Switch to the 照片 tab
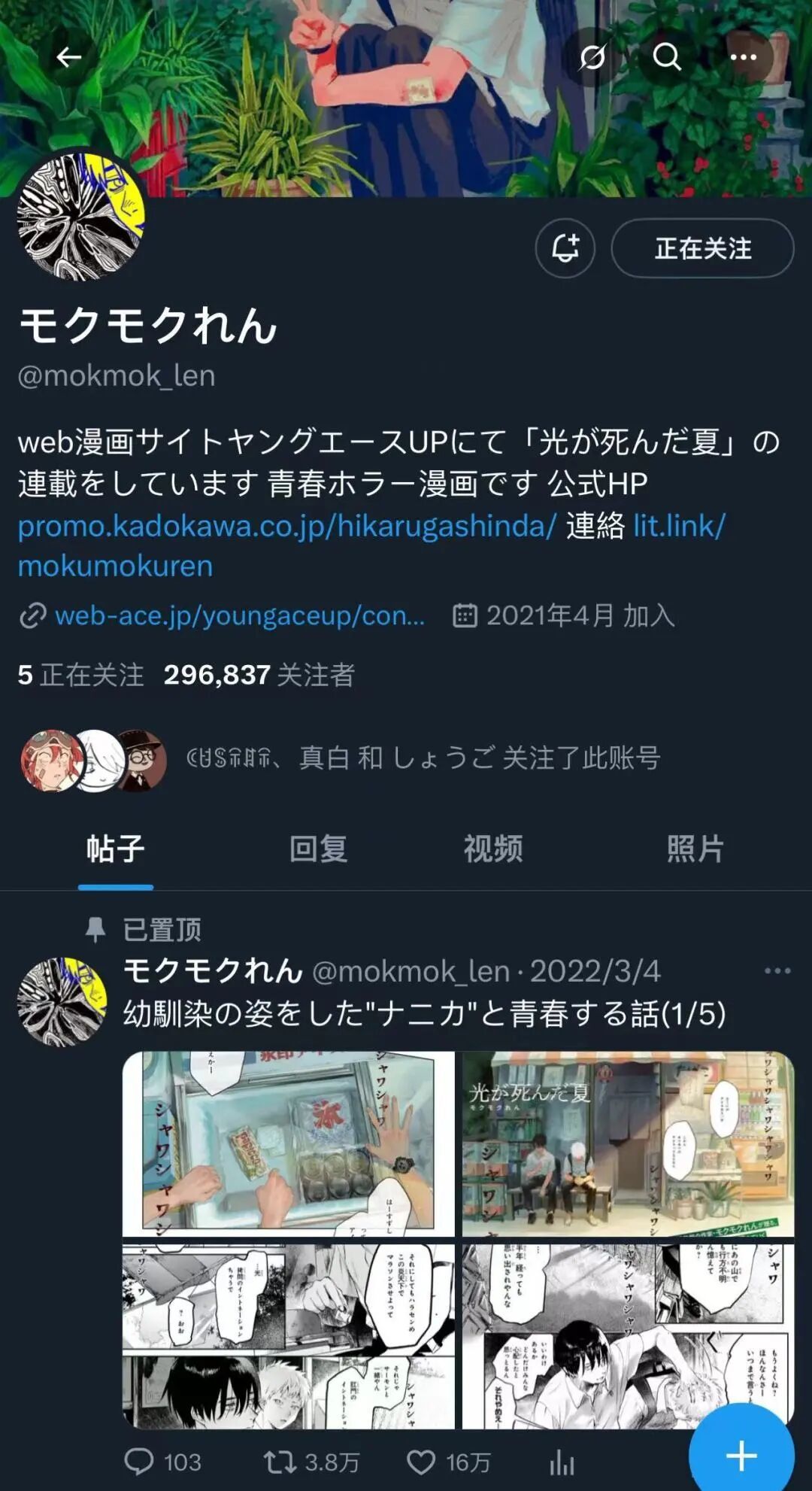 (695, 849)
